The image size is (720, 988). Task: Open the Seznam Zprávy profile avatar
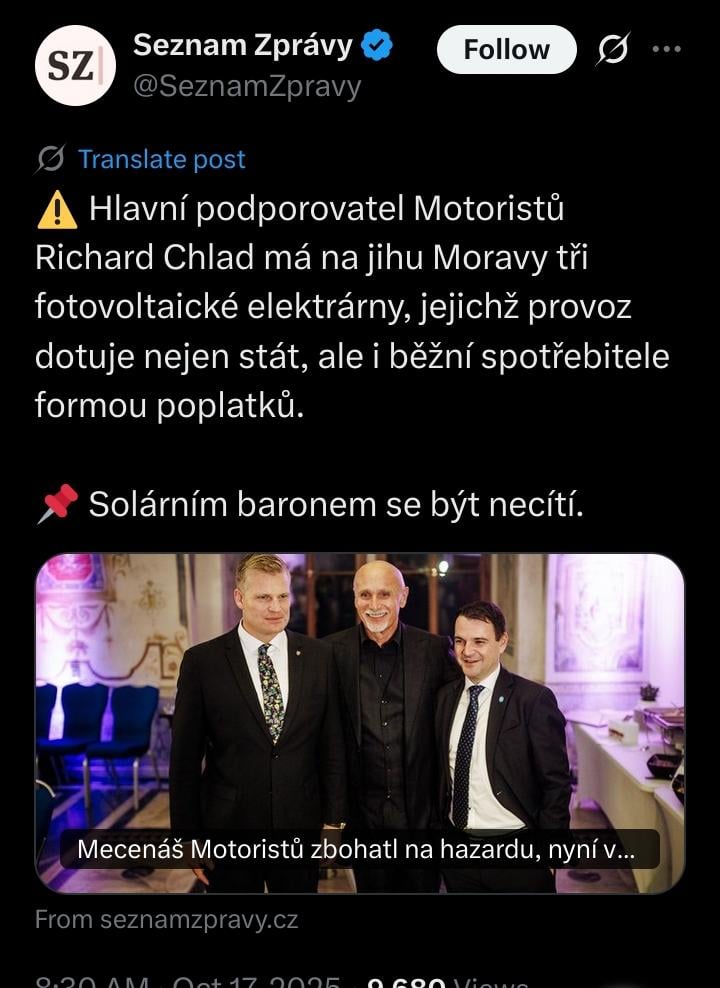tap(76, 66)
